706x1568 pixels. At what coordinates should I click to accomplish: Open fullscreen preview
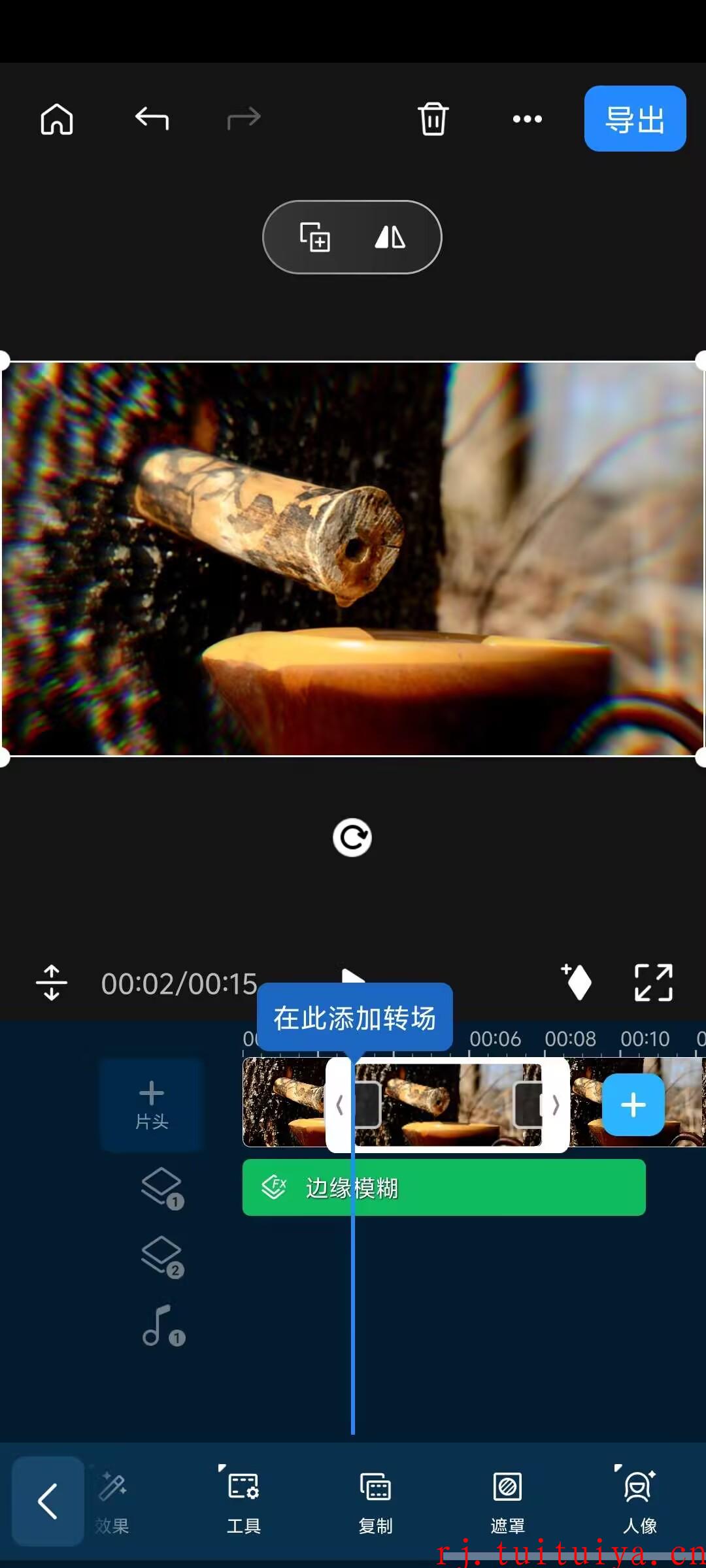click(654, 983)
